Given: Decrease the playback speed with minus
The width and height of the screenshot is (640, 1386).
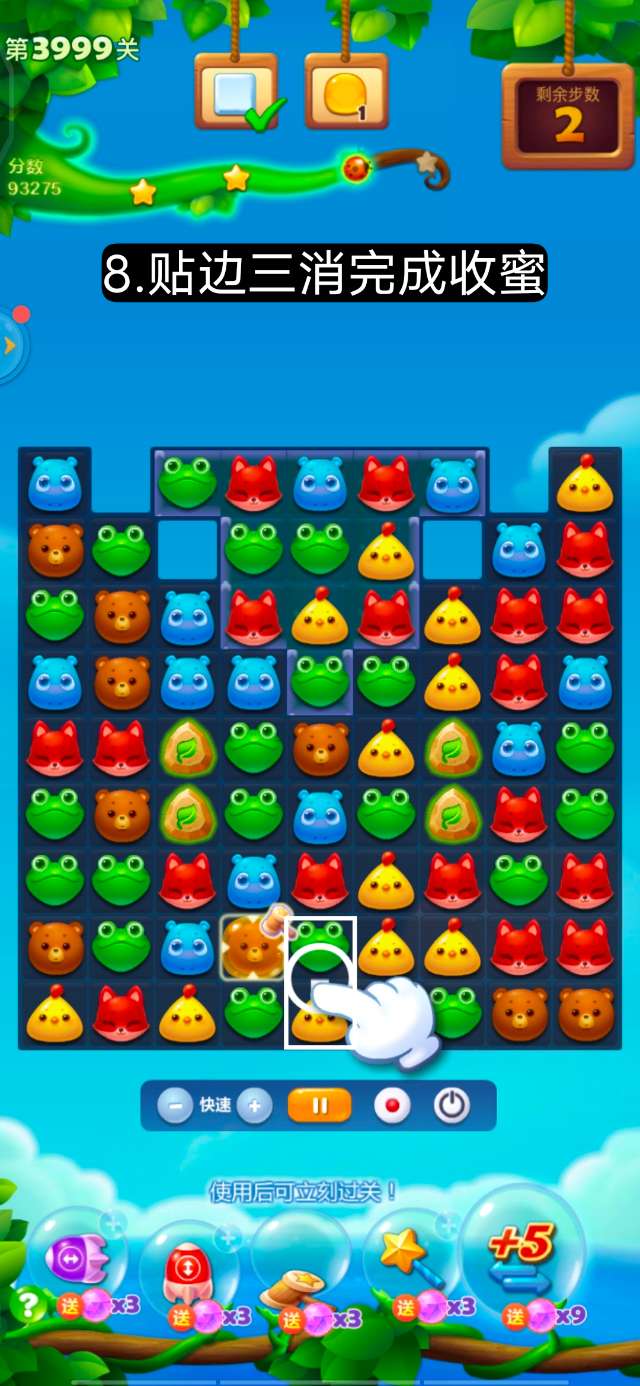Looking at the screenshot, I should coord(175,1106).
